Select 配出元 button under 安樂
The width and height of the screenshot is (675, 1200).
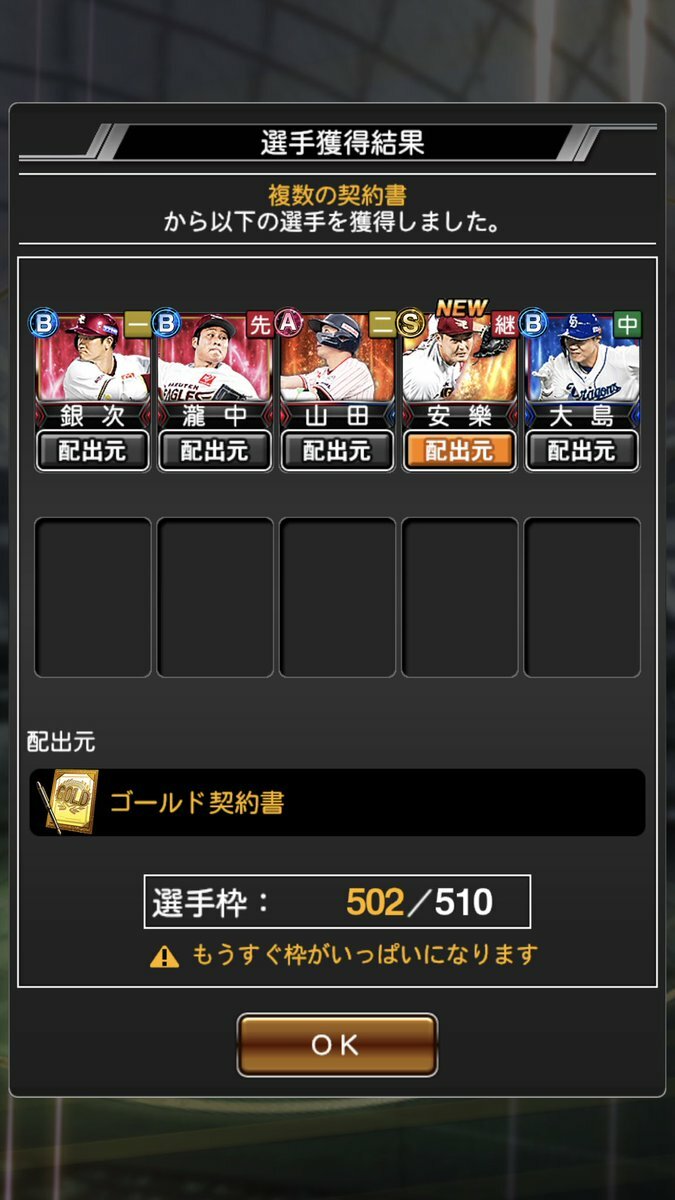click(459, 451)
